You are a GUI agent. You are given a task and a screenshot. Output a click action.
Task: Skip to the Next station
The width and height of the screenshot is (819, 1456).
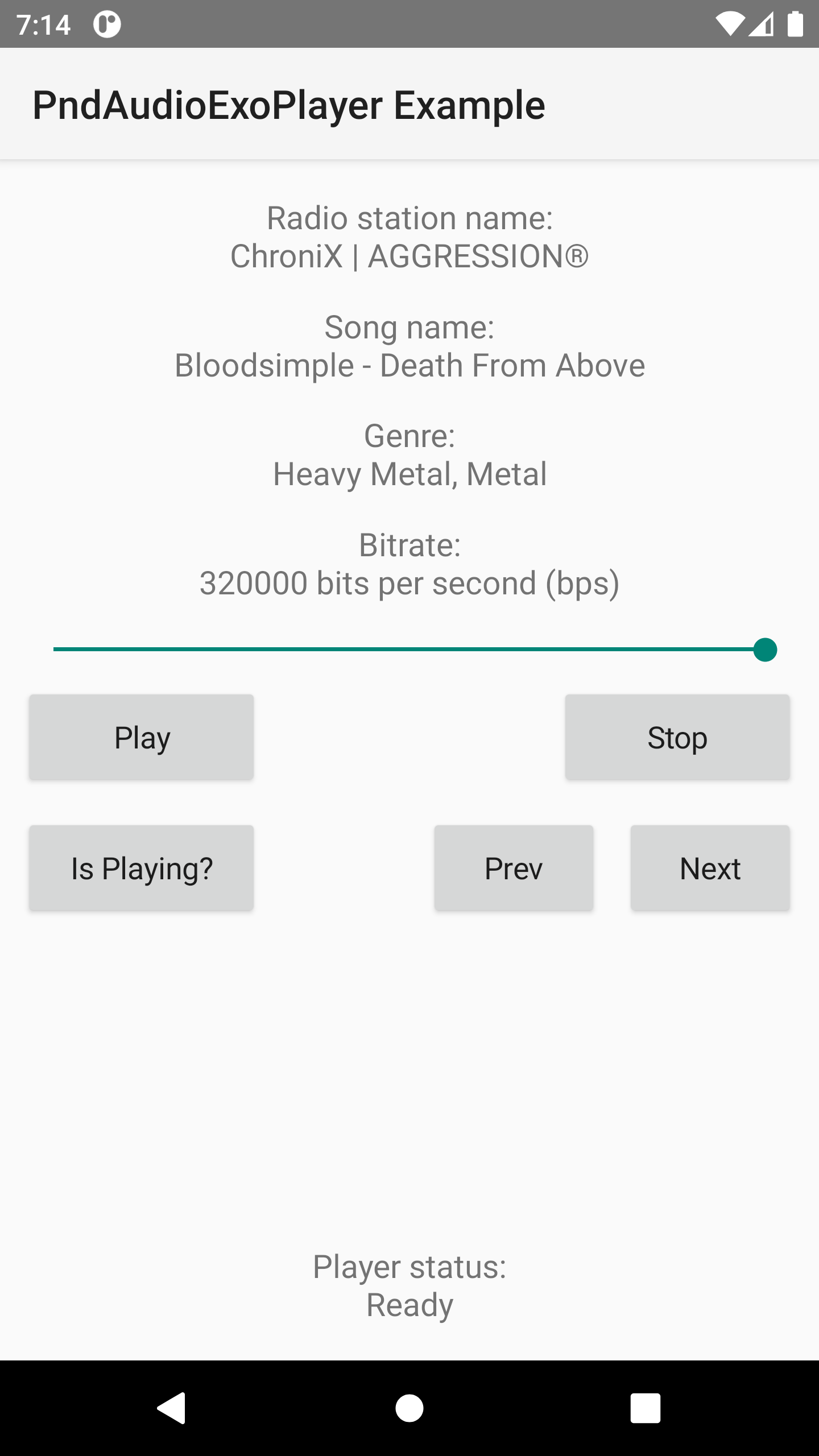(x=710, y=868)
